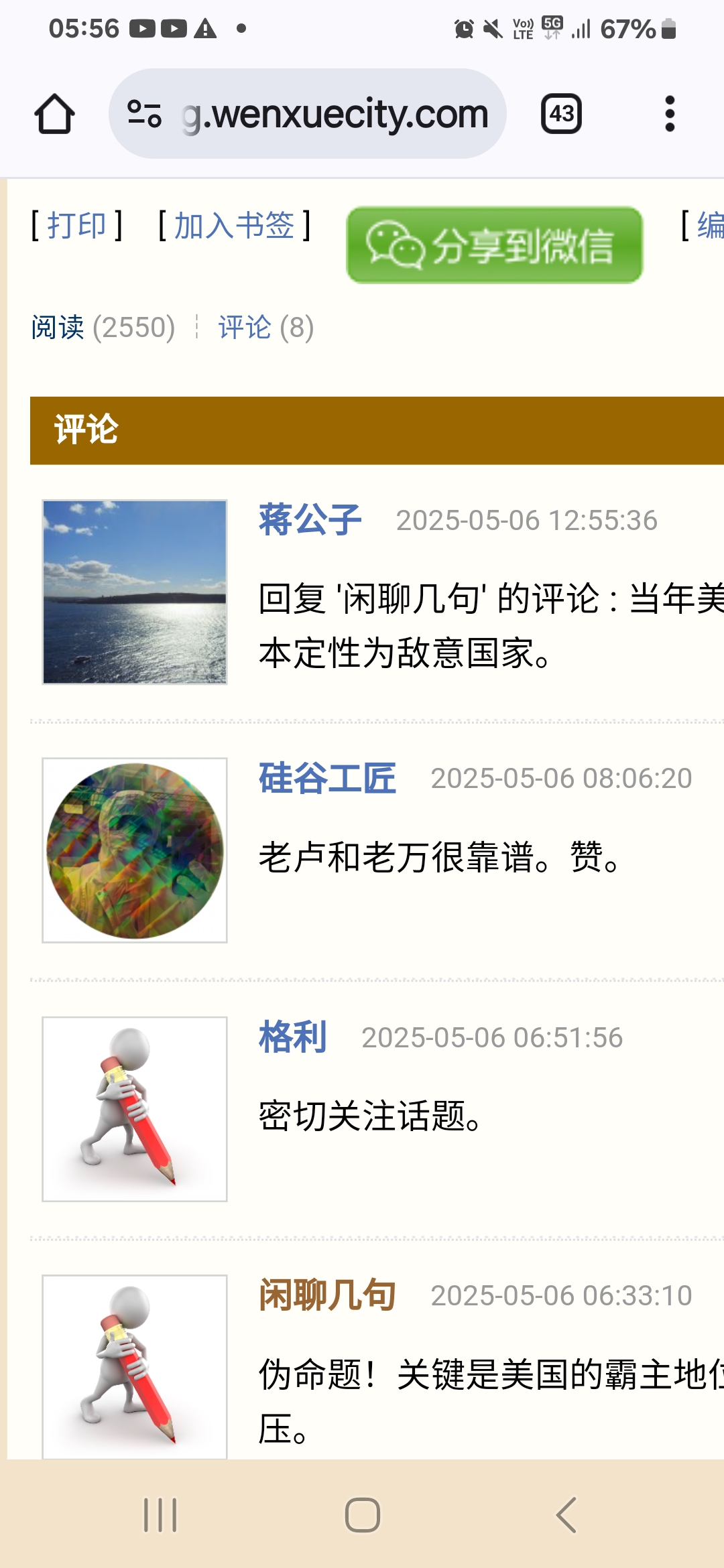724x1568 pixels.
Task: Open the browser overflow menu
Action: (x=669, y=114)
